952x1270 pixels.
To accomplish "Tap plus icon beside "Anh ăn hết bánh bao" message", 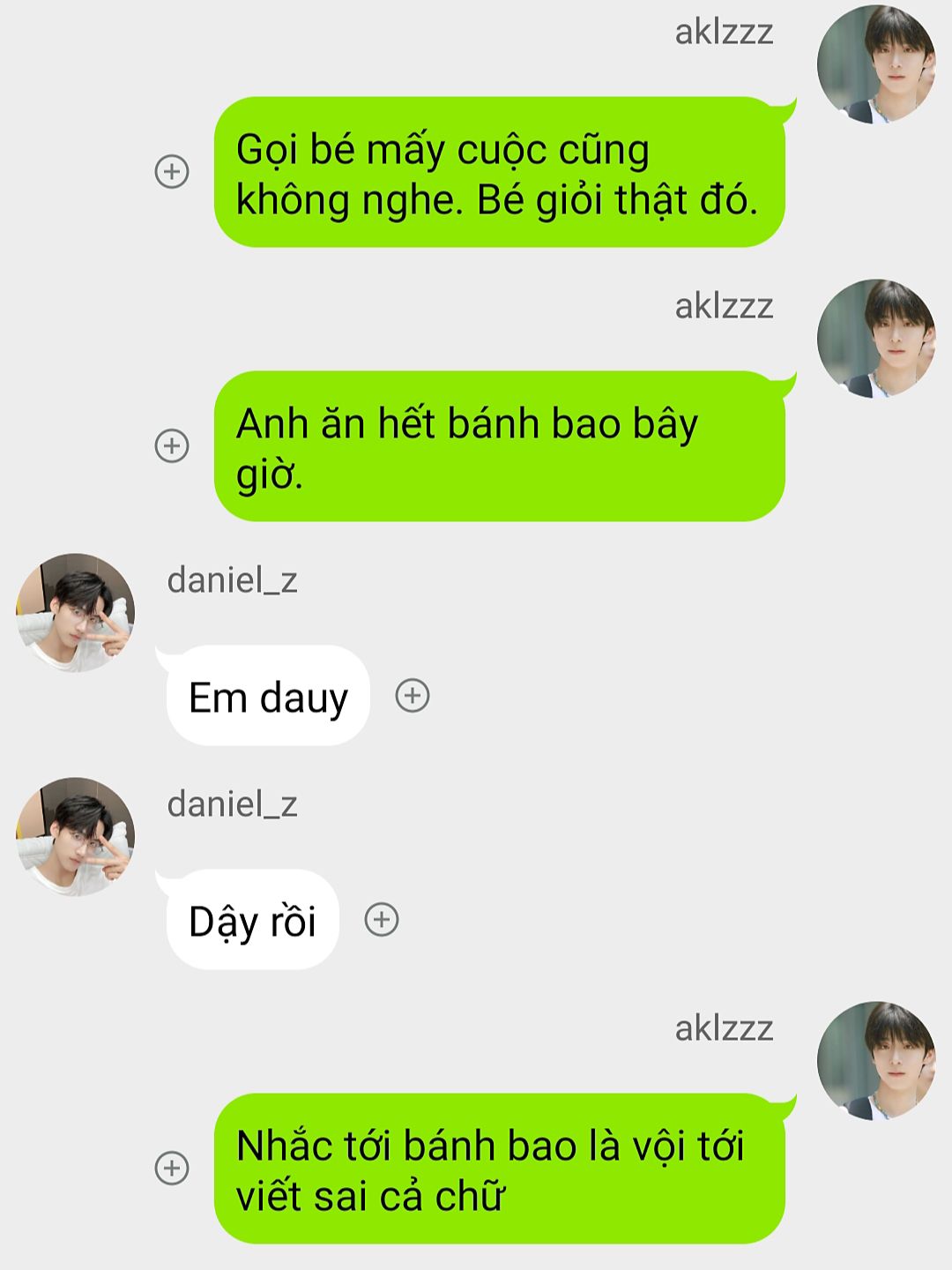I will pyautogui.click(x=172, y=445).
